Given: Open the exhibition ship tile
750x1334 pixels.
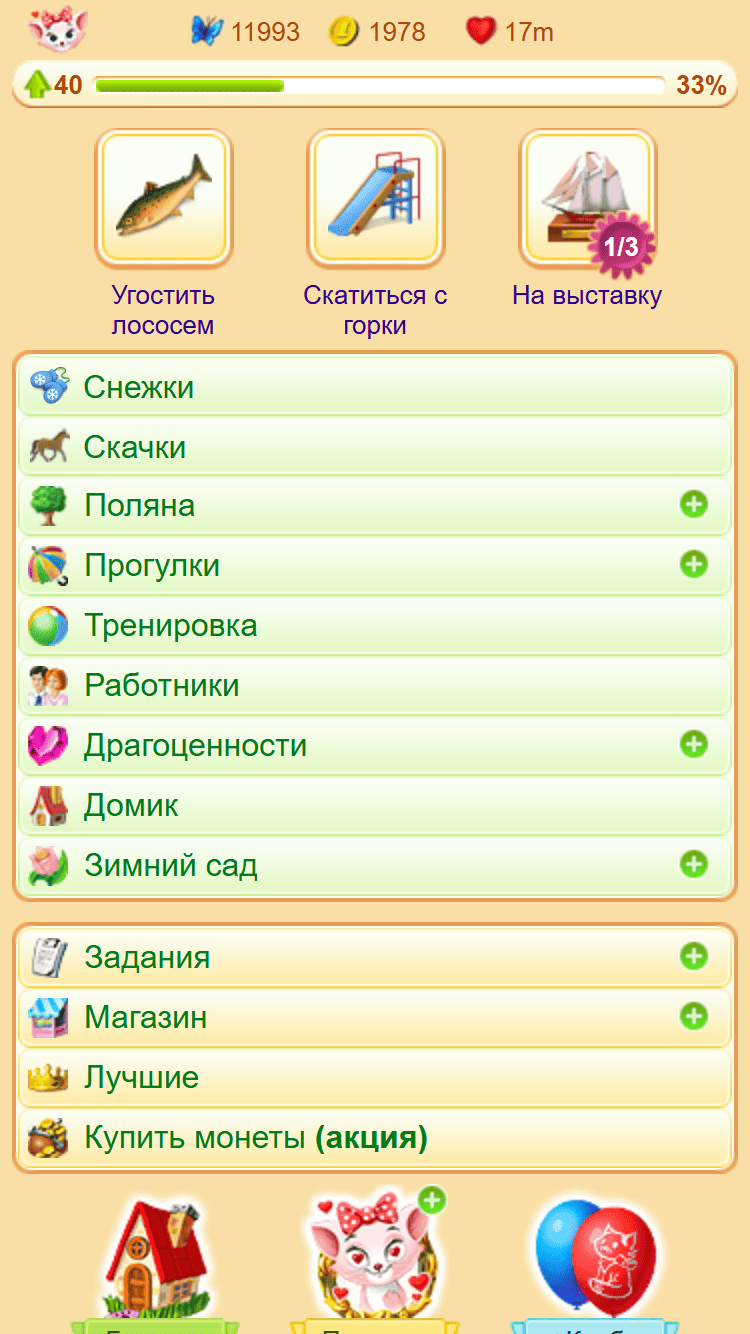Looking at the screenshot, I should click(x=587, y=199).
